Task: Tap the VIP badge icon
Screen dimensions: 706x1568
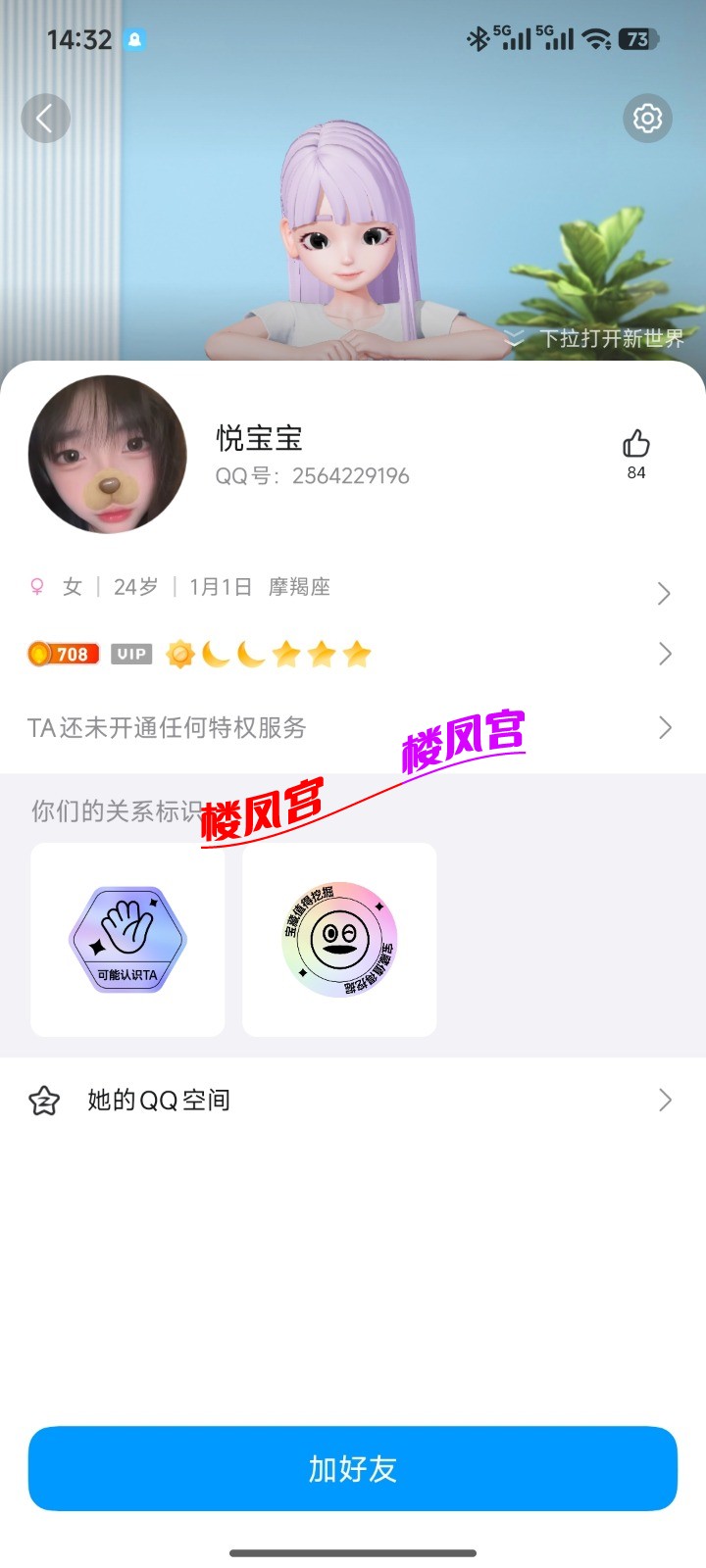Action: [130, 653]
